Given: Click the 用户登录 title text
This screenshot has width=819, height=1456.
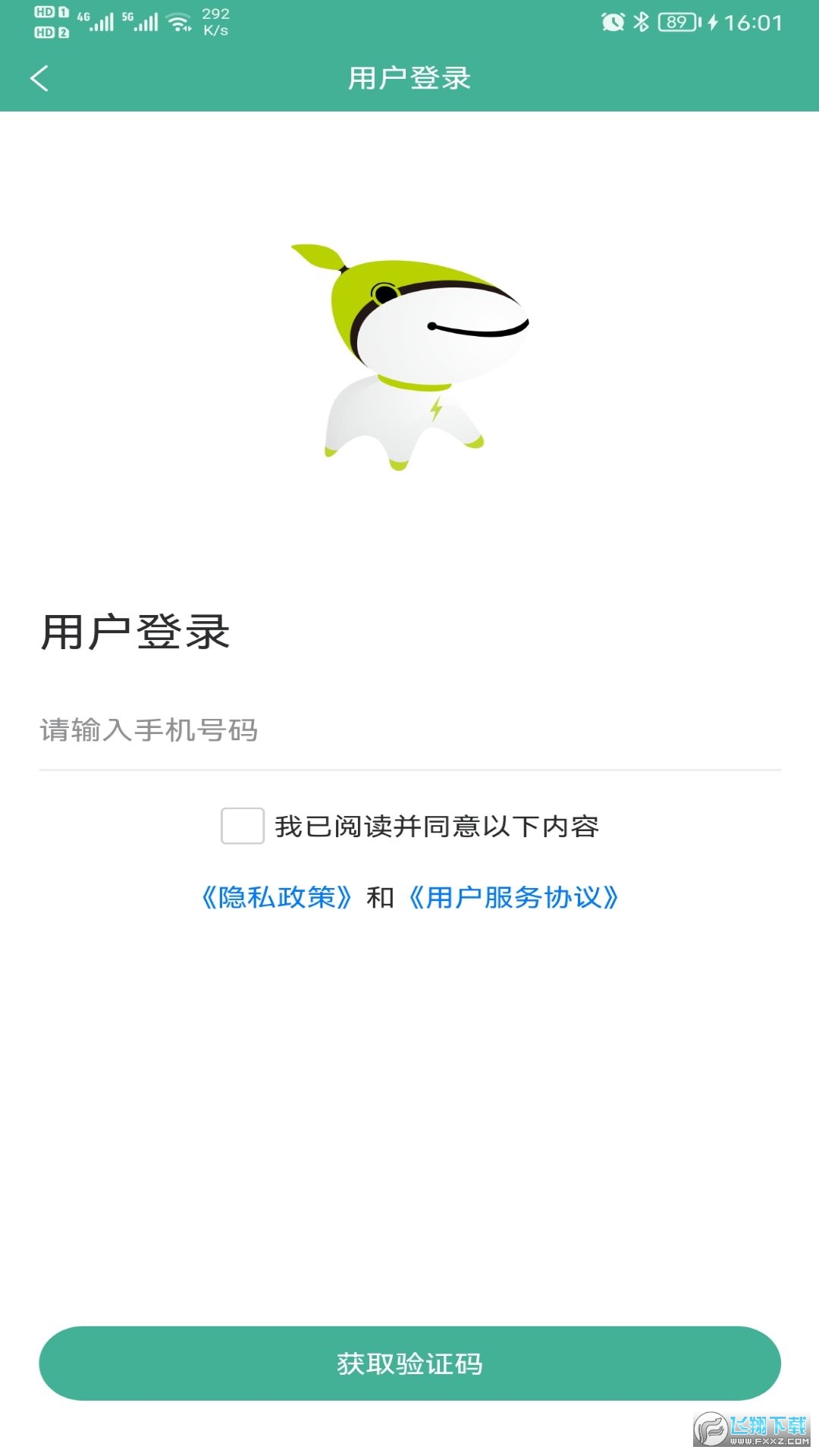Looking at the screenshot, I should point(409,78).
